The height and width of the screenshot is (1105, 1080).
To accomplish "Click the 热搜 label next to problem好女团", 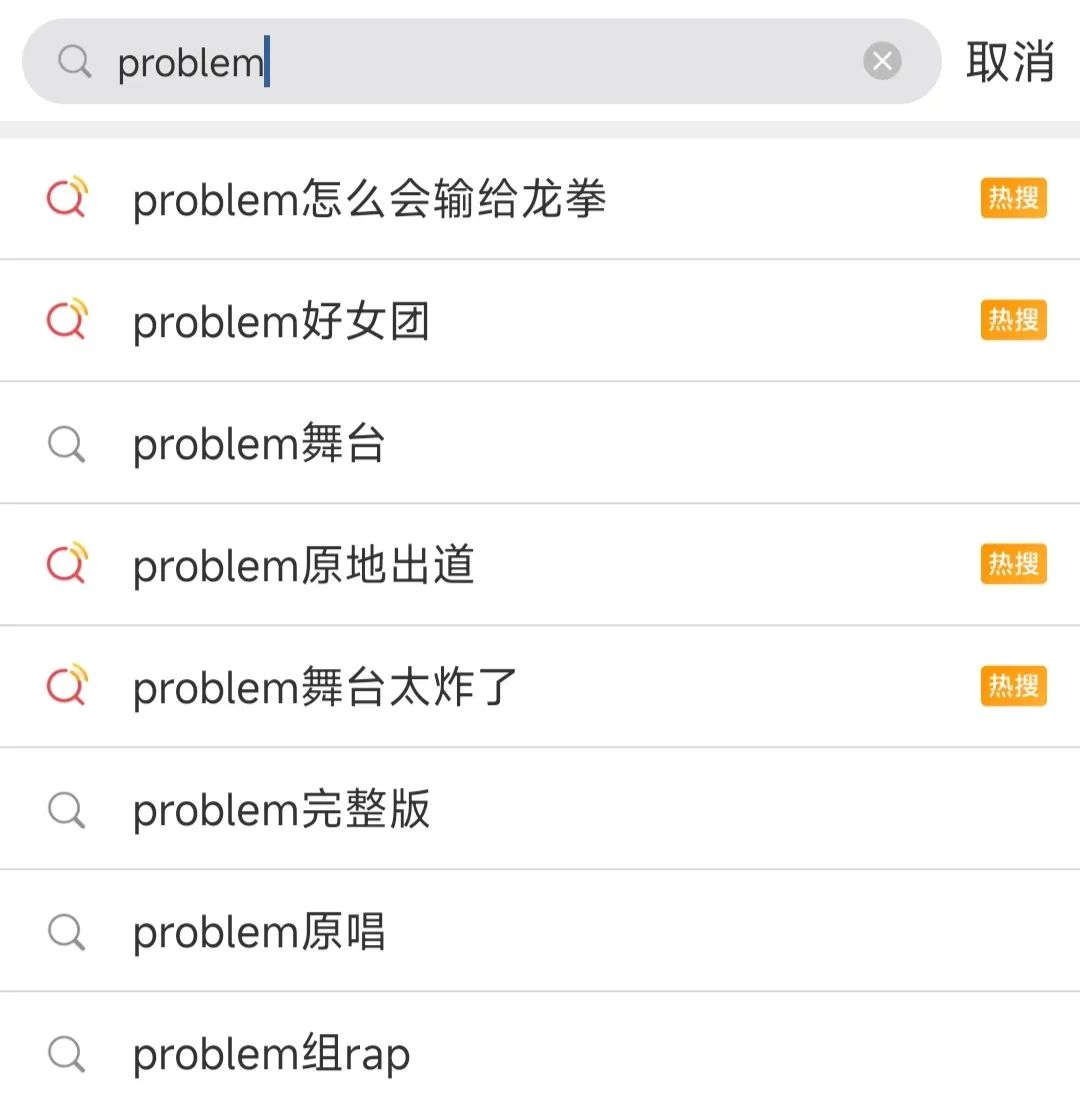I will coord(1013,320).
